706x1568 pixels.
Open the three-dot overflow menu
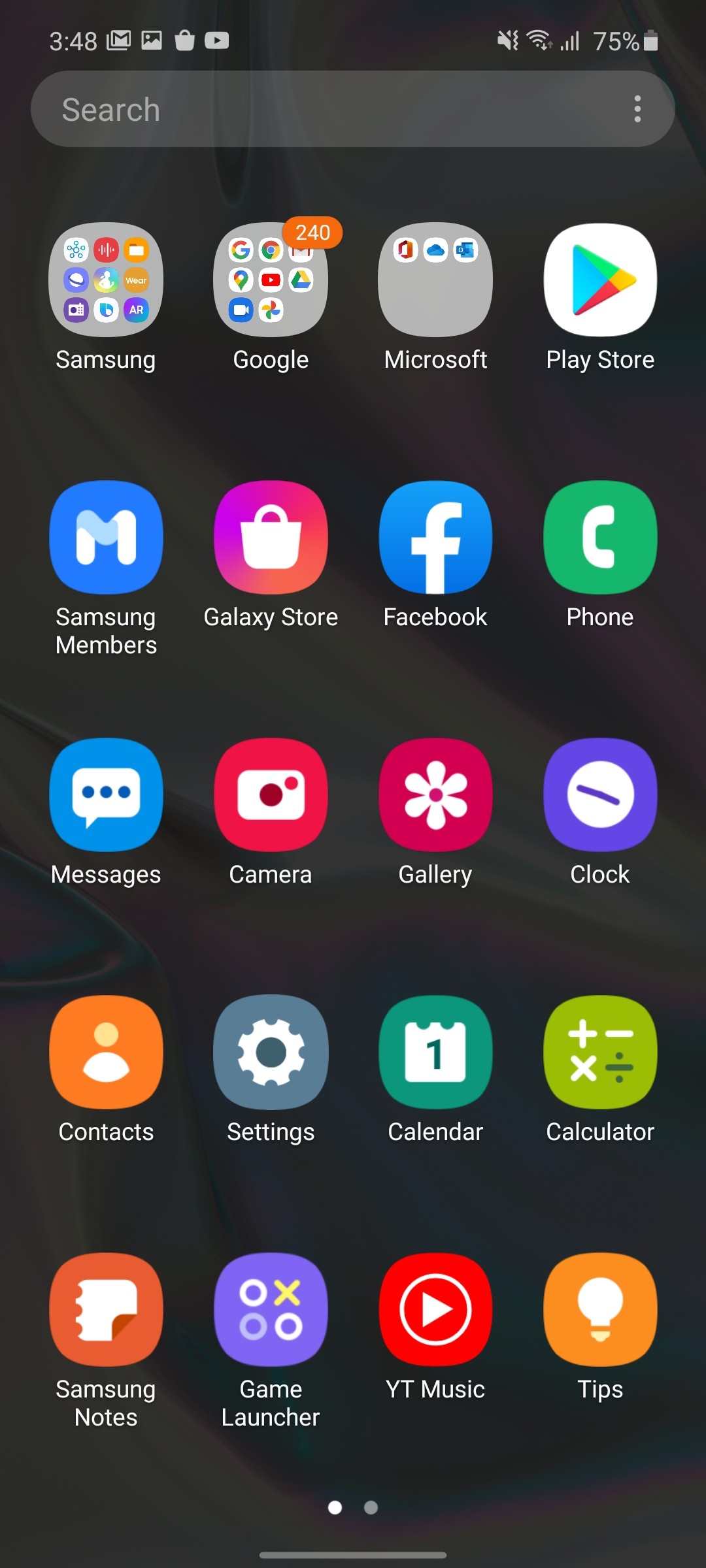click(x=637, y=109)
